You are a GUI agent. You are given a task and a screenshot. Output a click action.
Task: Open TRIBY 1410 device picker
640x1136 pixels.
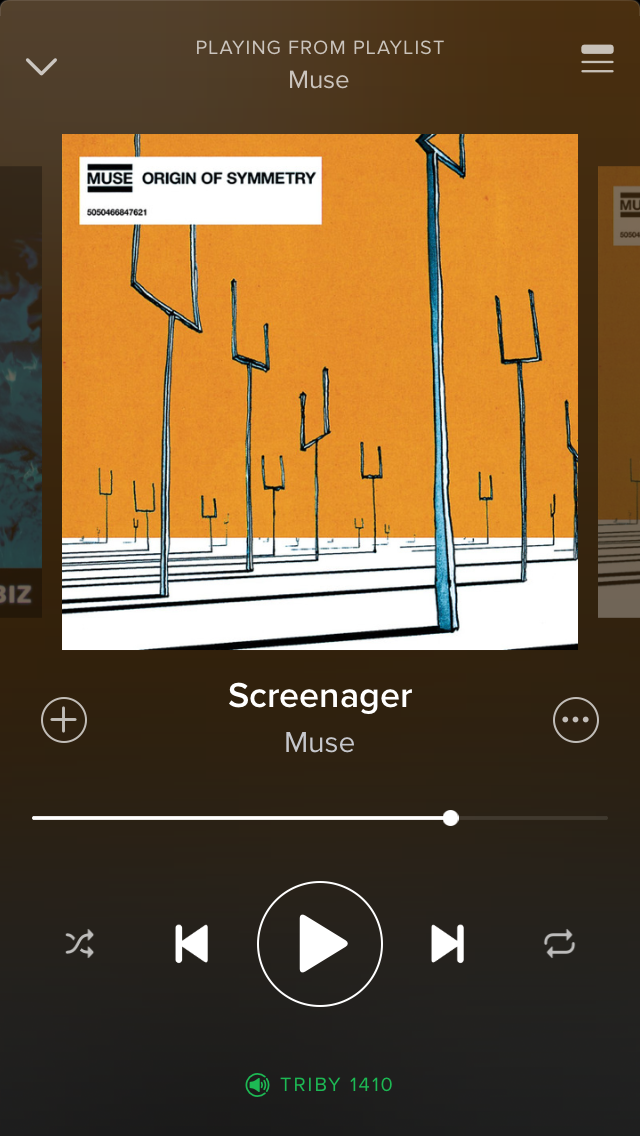pyautogui.click(x=320, y=1084)
